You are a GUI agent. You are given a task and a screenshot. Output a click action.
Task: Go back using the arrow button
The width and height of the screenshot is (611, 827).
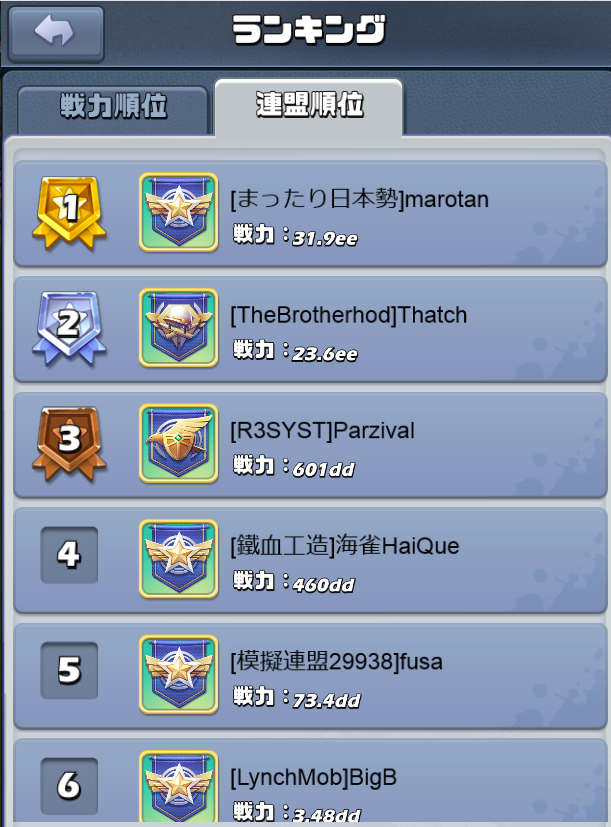click(x=56, y=33)
